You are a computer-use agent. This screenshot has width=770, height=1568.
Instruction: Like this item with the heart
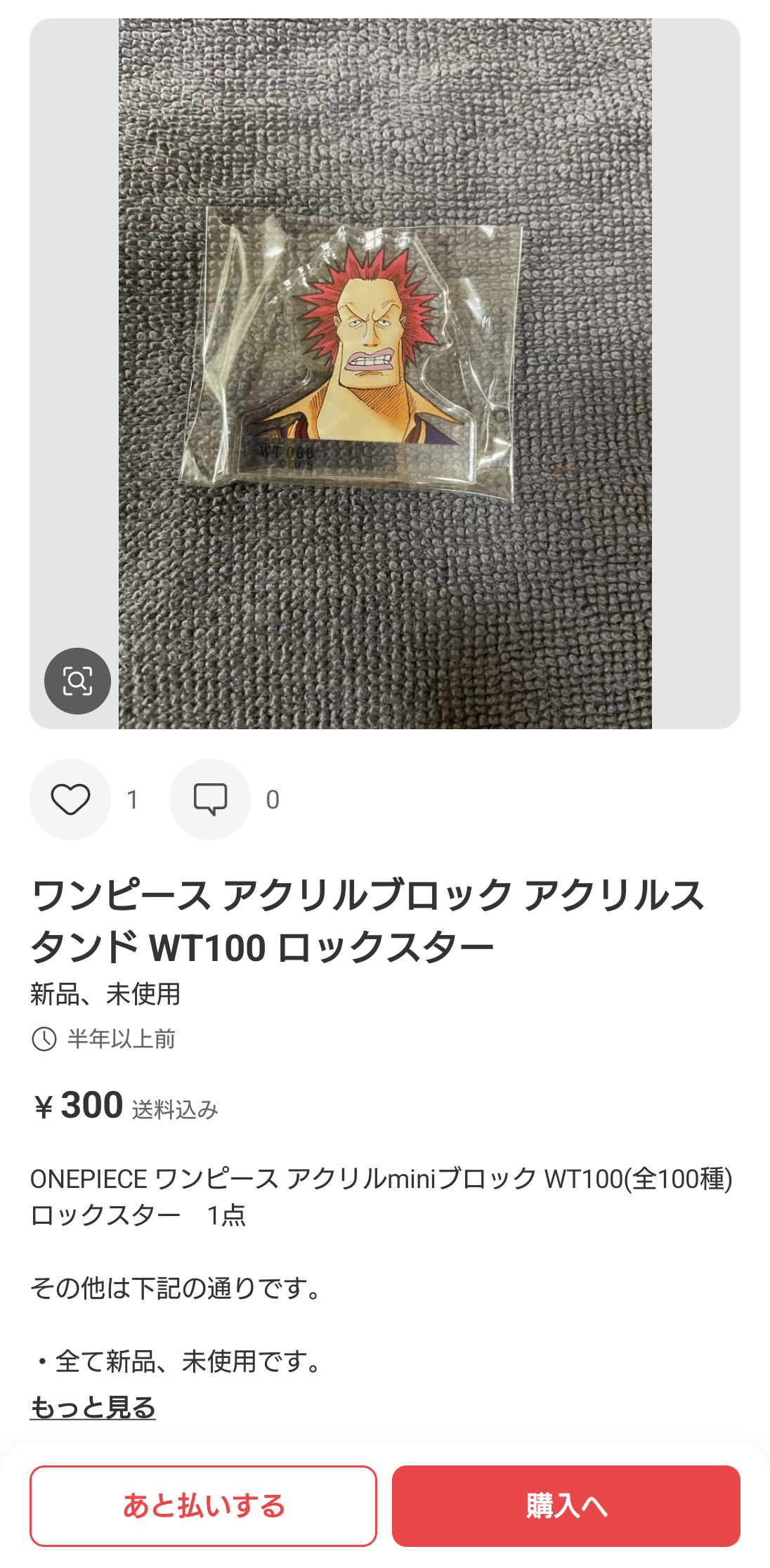point(70,799)
